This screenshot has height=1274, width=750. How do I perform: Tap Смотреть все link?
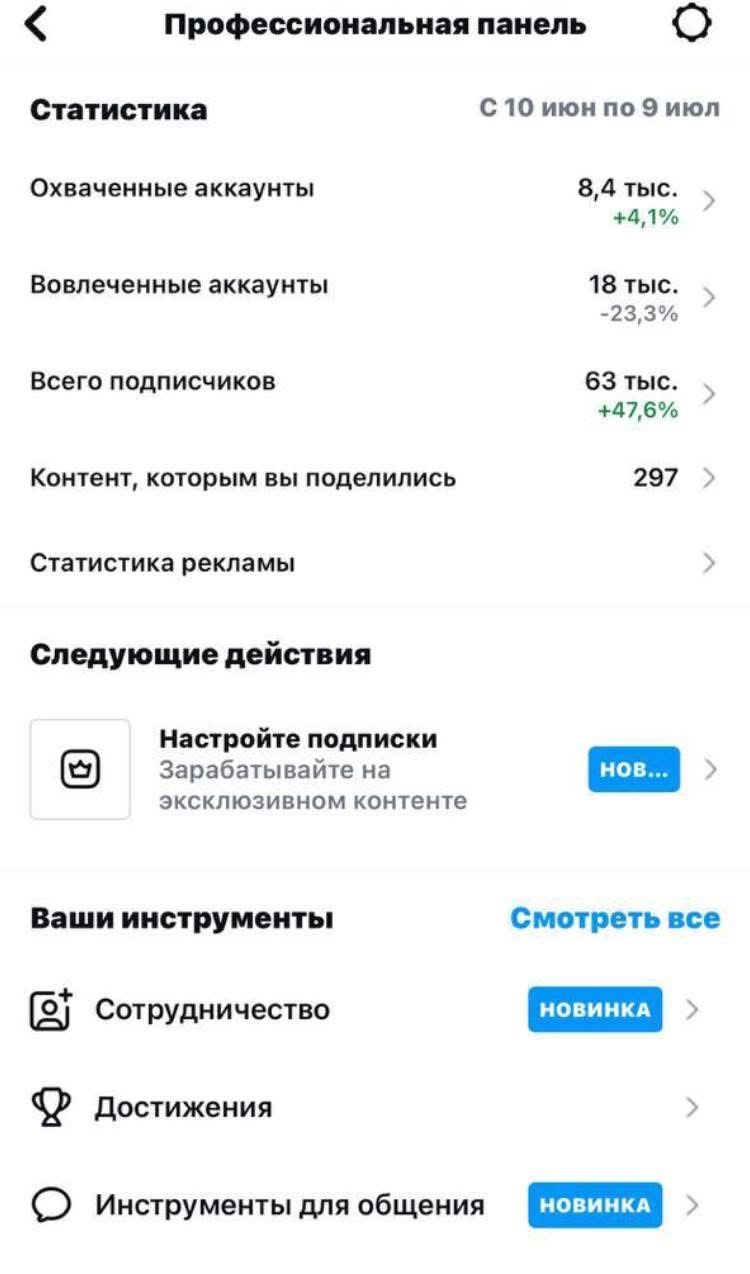(x=614, y=918)
